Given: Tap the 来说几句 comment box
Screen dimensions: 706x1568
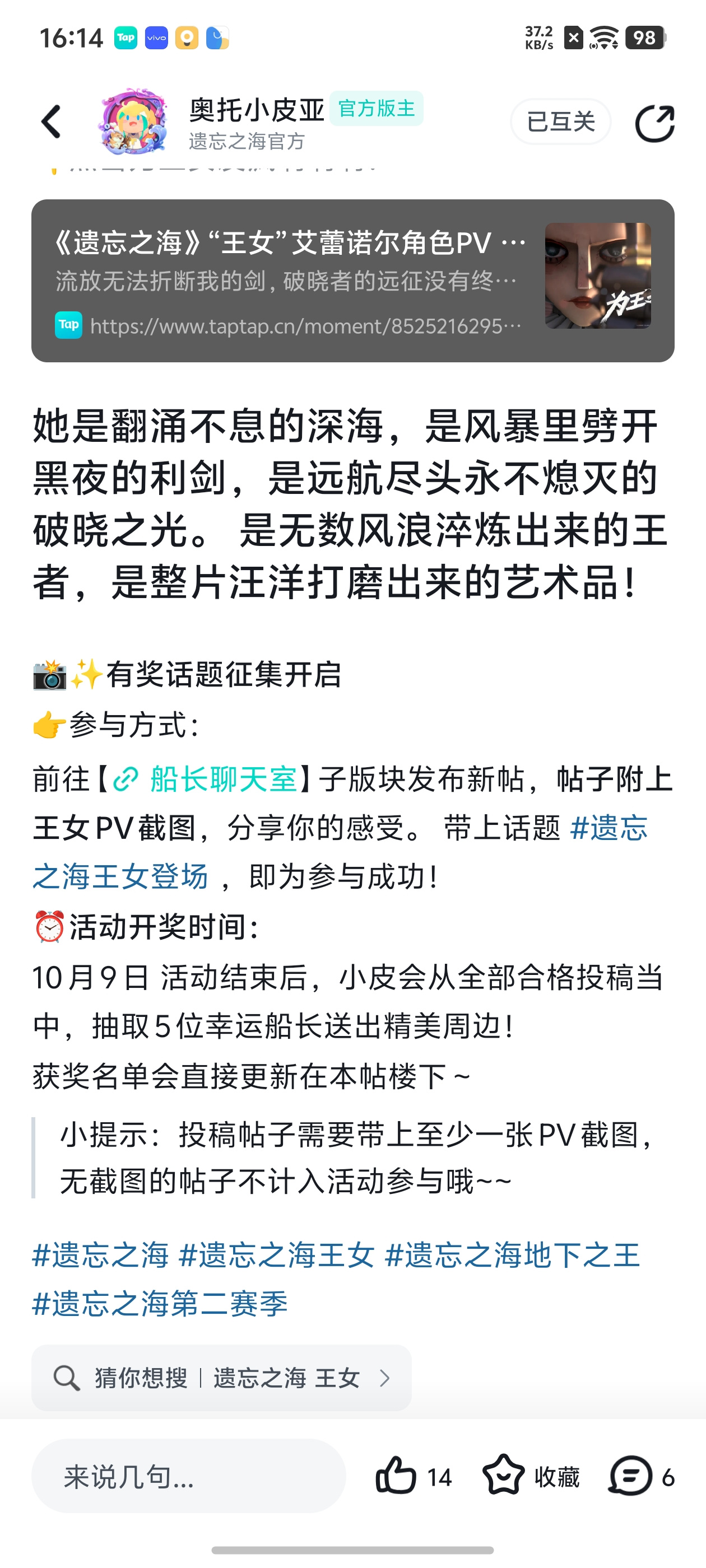Looking at the screenshot, I should (188, 1476).
